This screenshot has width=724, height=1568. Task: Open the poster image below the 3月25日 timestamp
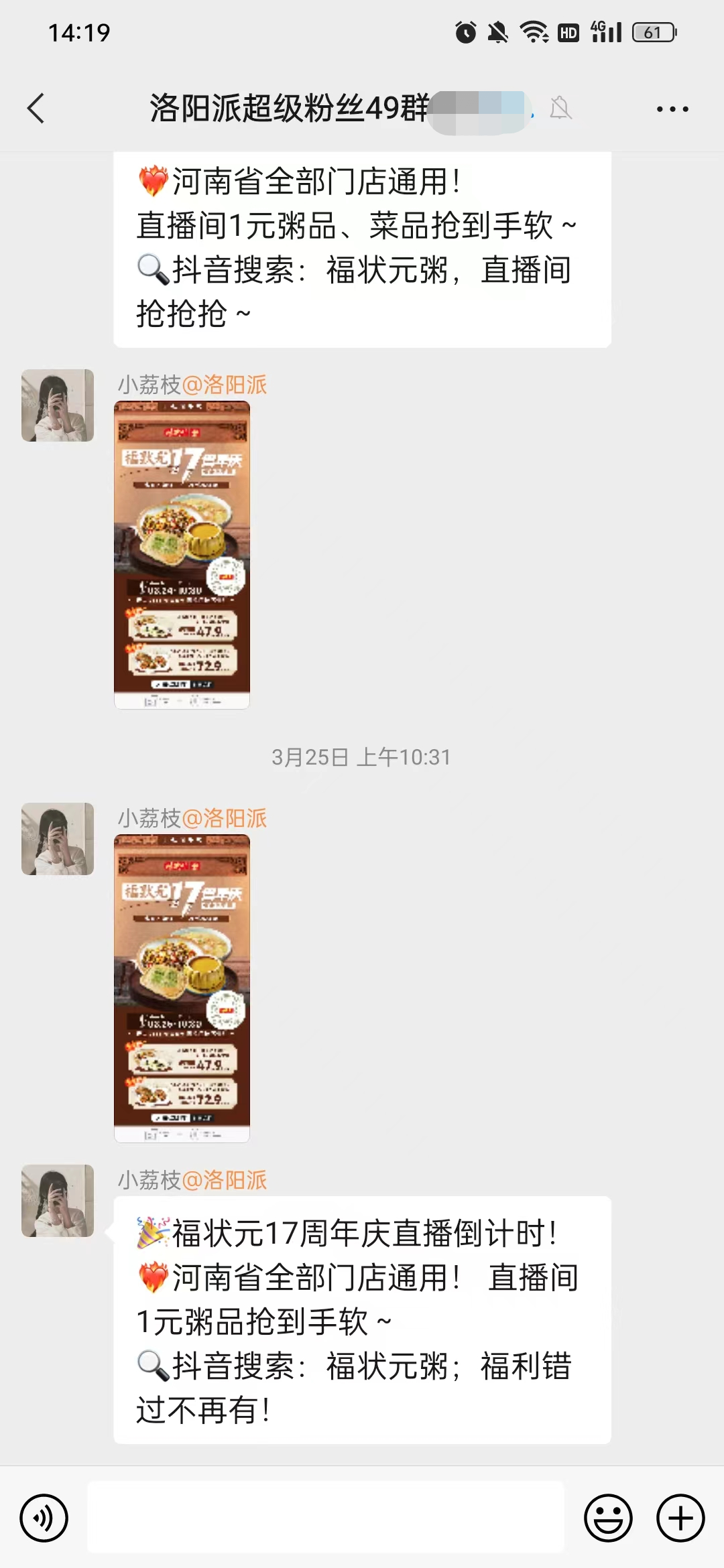(182, 988)
